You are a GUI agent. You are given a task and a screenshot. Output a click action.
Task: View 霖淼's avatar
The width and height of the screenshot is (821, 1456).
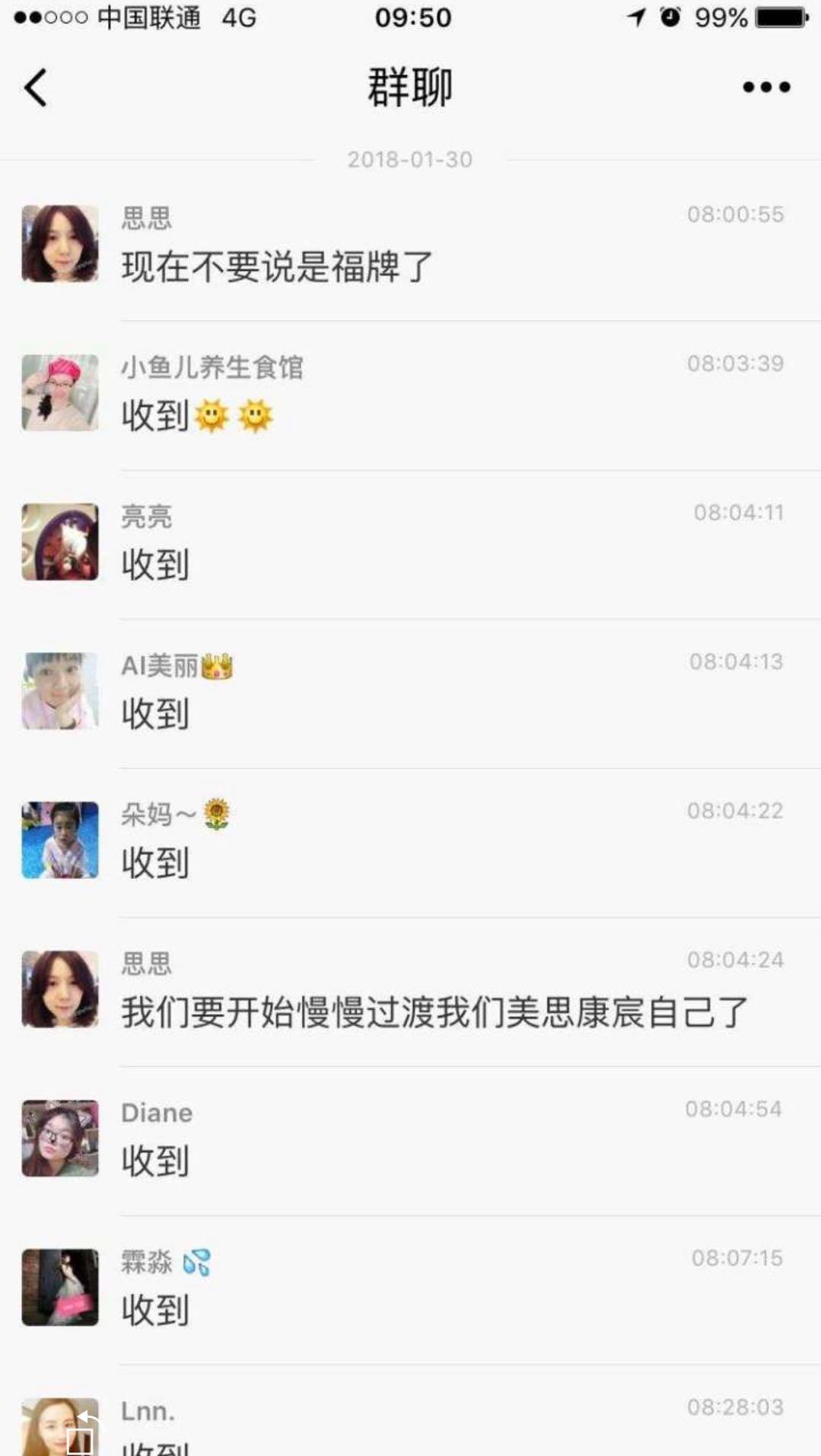(60, 1288)
